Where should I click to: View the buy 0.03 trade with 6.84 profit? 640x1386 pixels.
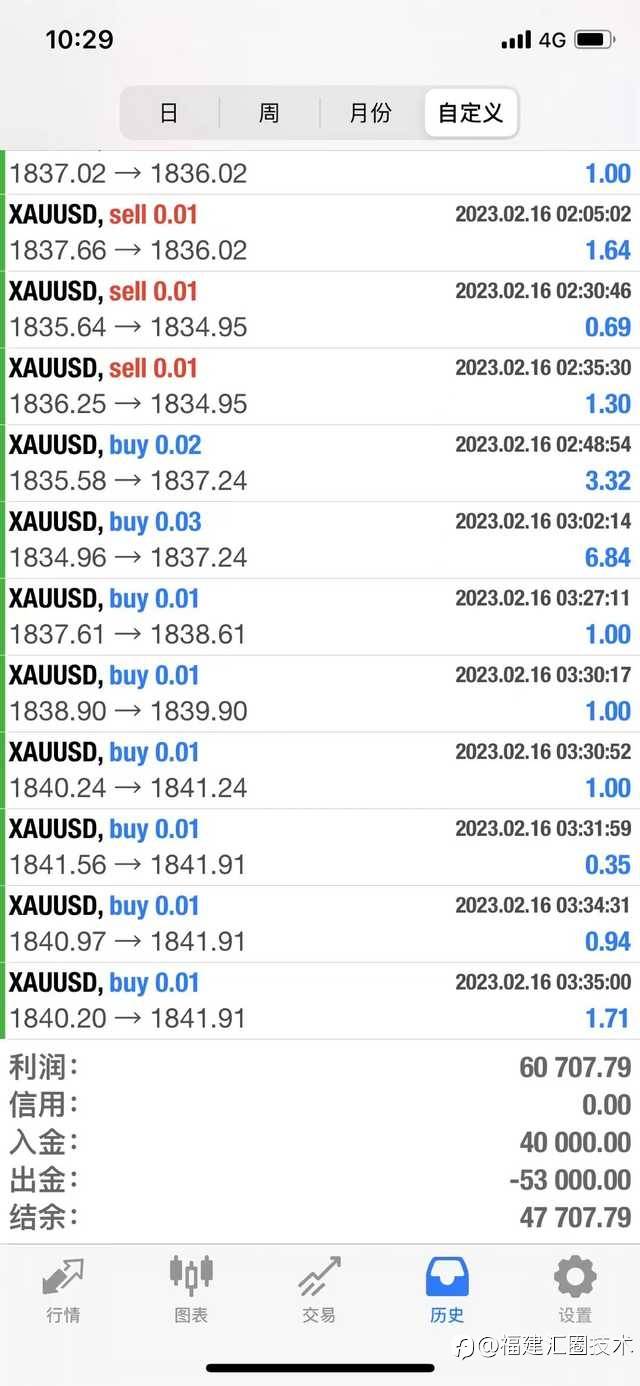click(x=320, y=540)
